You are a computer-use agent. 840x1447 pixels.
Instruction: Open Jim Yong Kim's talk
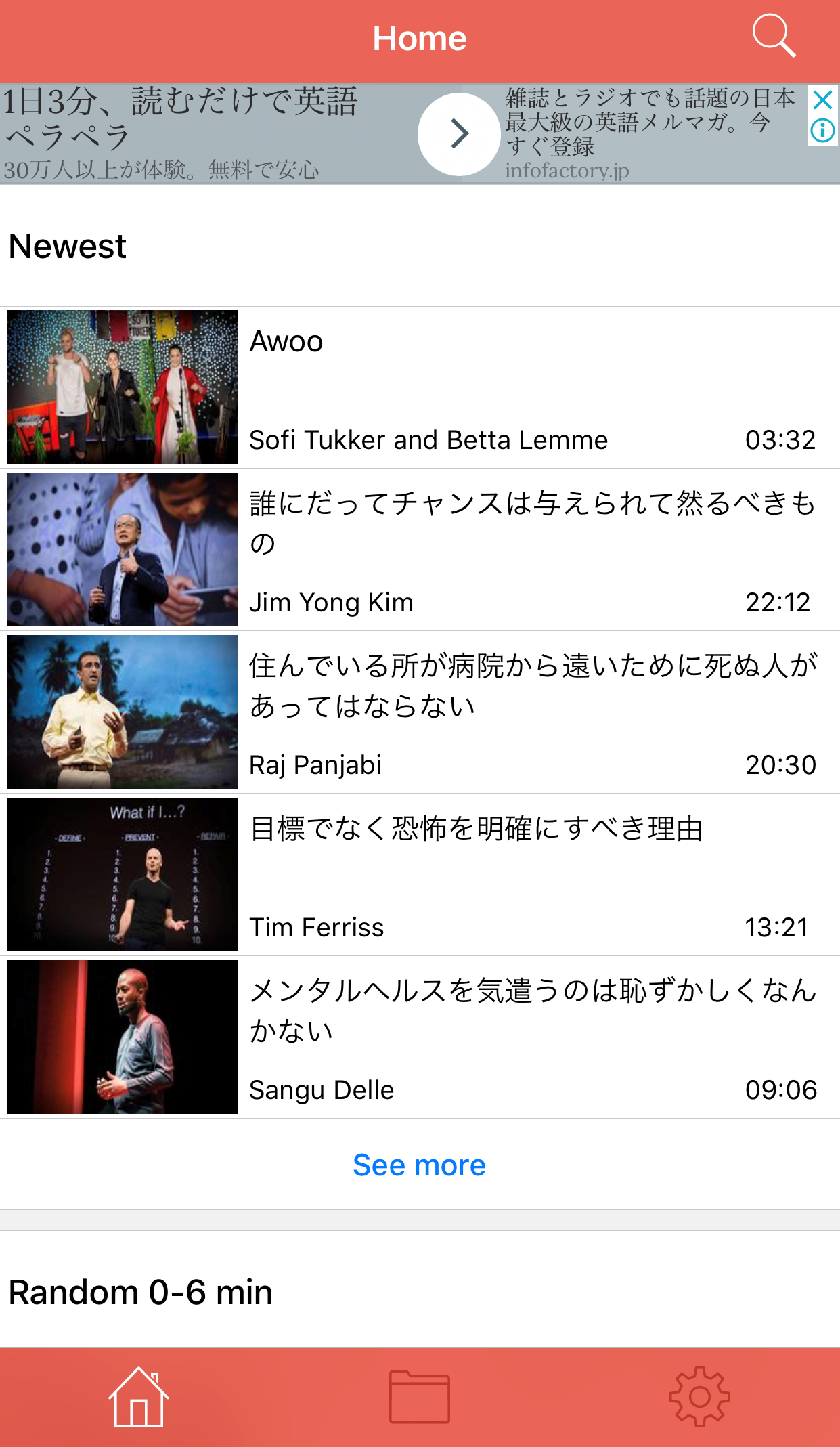coord(420,549)
